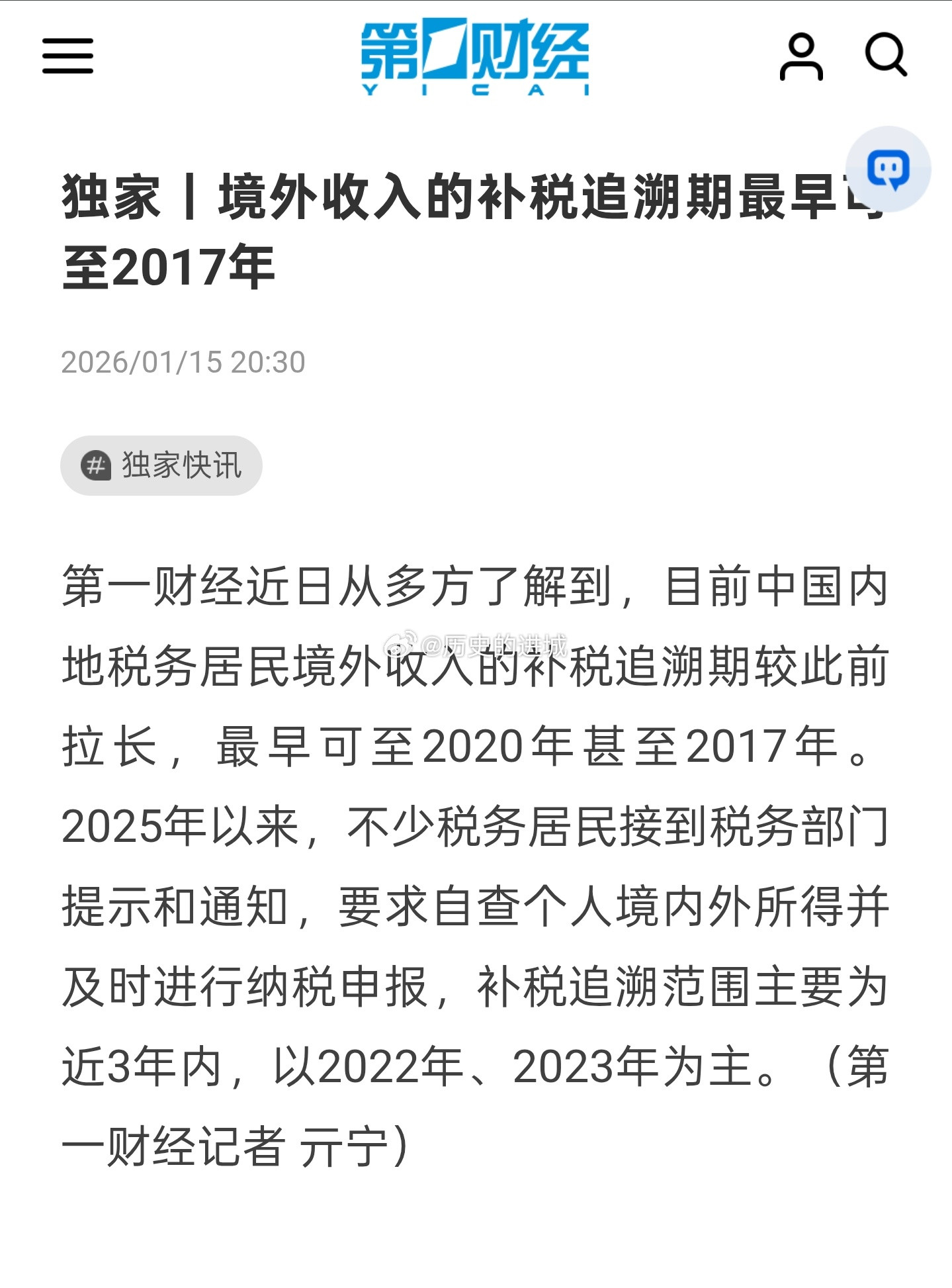Select the profile silhouette in the header
Viewport: 952px width, 1288px height.
[x=802, y=54]
